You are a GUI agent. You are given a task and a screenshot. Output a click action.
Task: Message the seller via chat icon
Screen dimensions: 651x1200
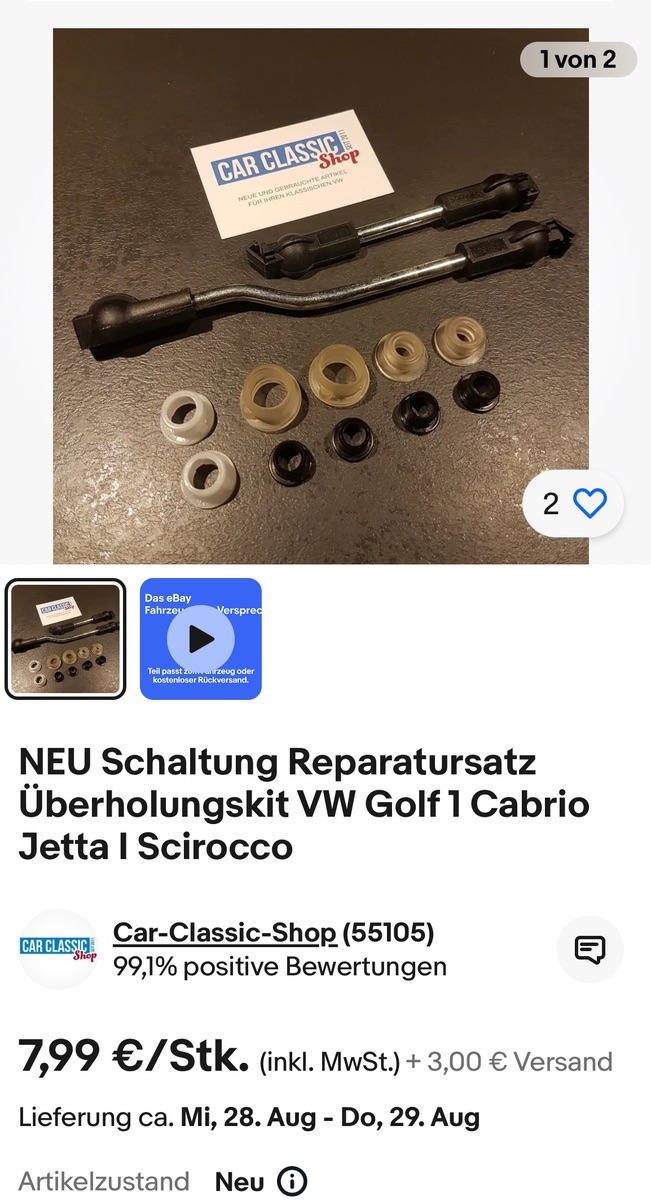tap(589, 949)
